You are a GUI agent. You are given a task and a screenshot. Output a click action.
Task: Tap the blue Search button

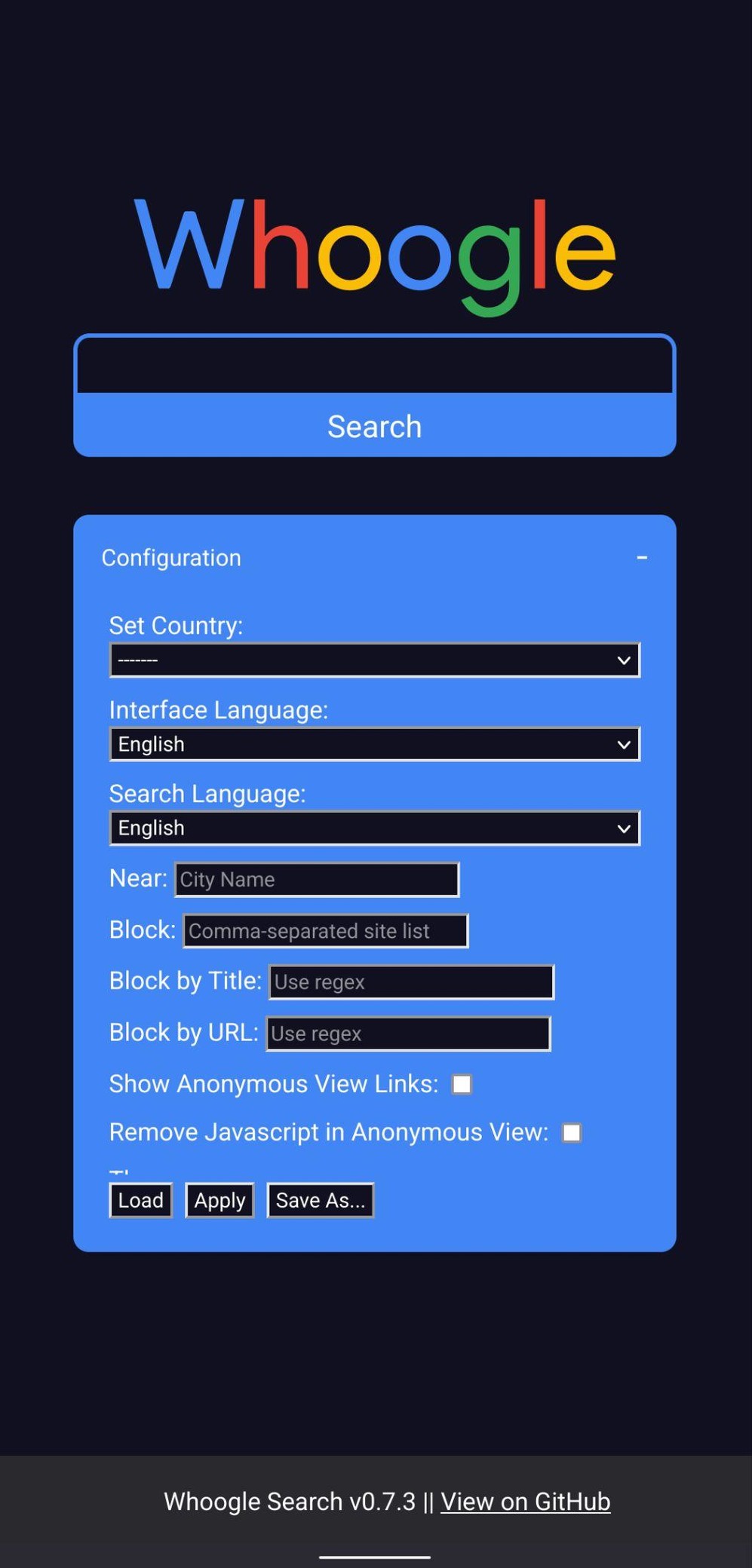click(x=375, y=426)
